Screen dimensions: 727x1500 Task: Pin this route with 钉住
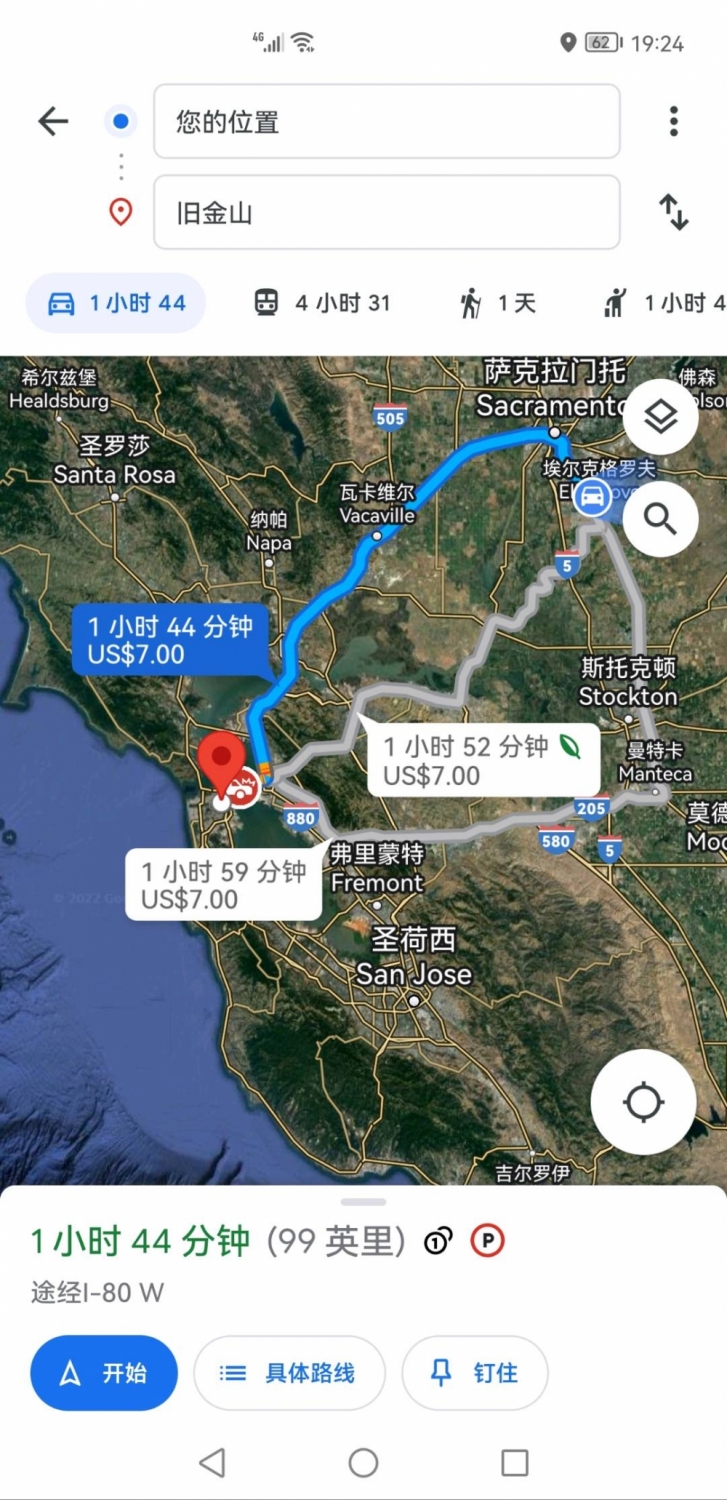(474, 1373)
